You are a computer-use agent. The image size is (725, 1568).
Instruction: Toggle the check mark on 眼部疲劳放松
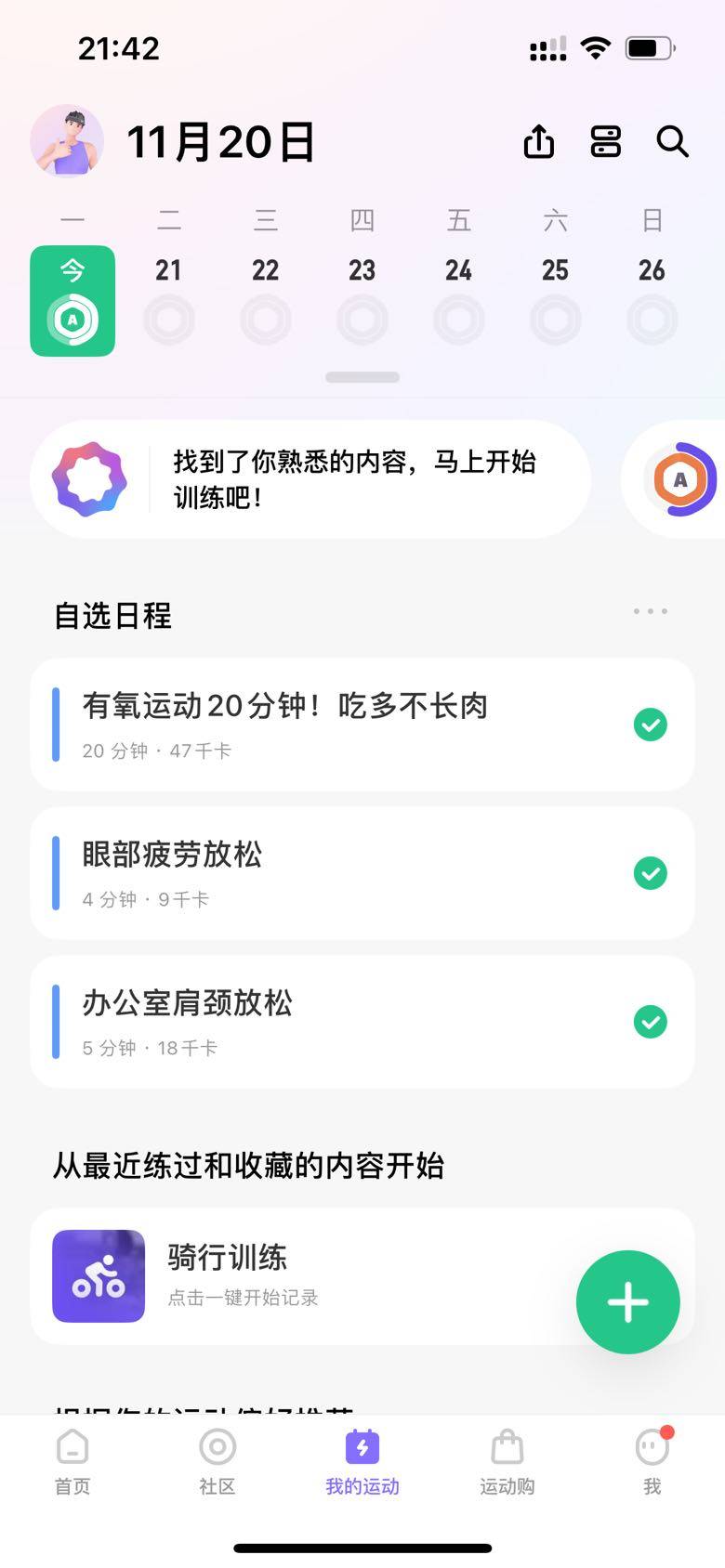tap(650, 873)
